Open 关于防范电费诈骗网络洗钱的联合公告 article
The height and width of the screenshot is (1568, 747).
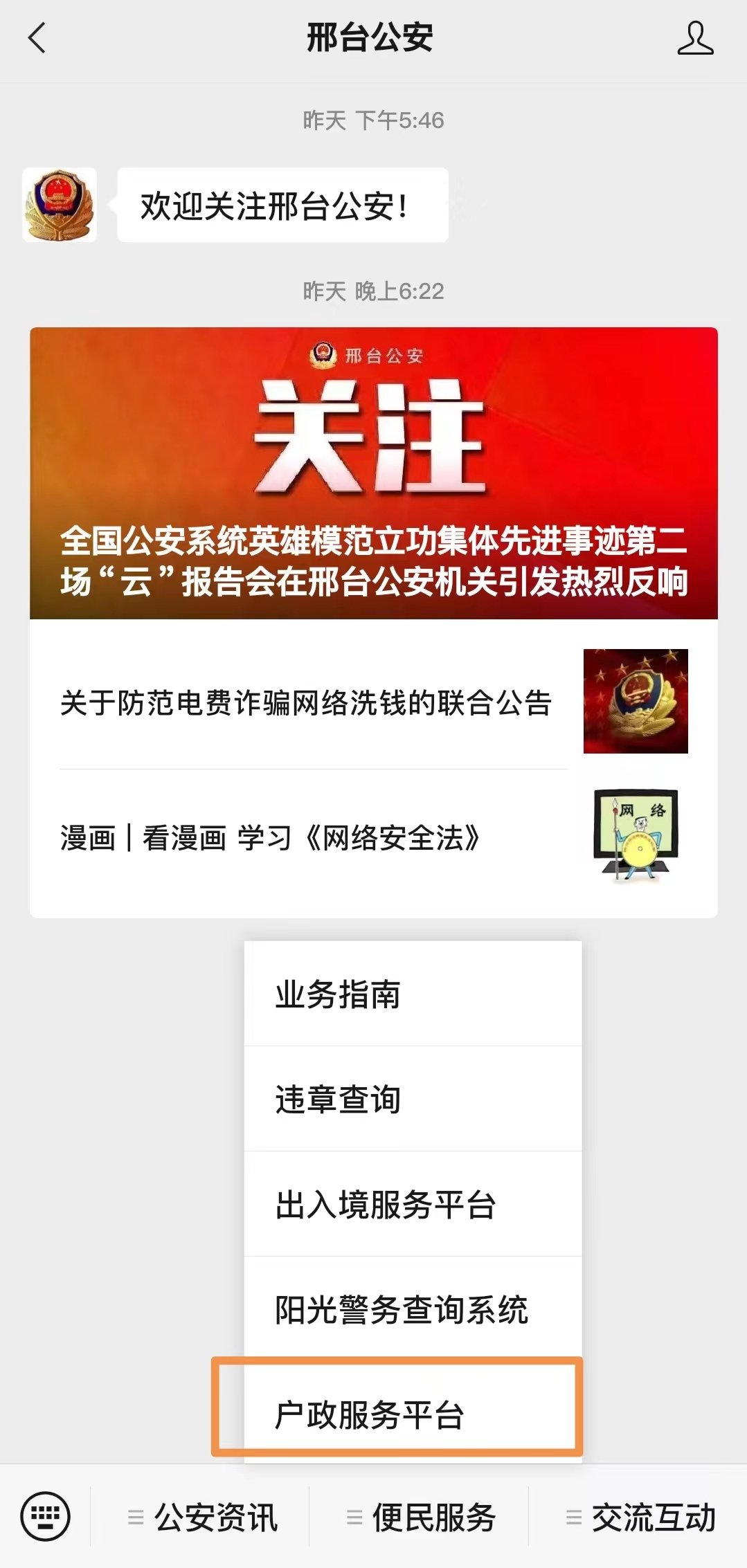[305, 702]
